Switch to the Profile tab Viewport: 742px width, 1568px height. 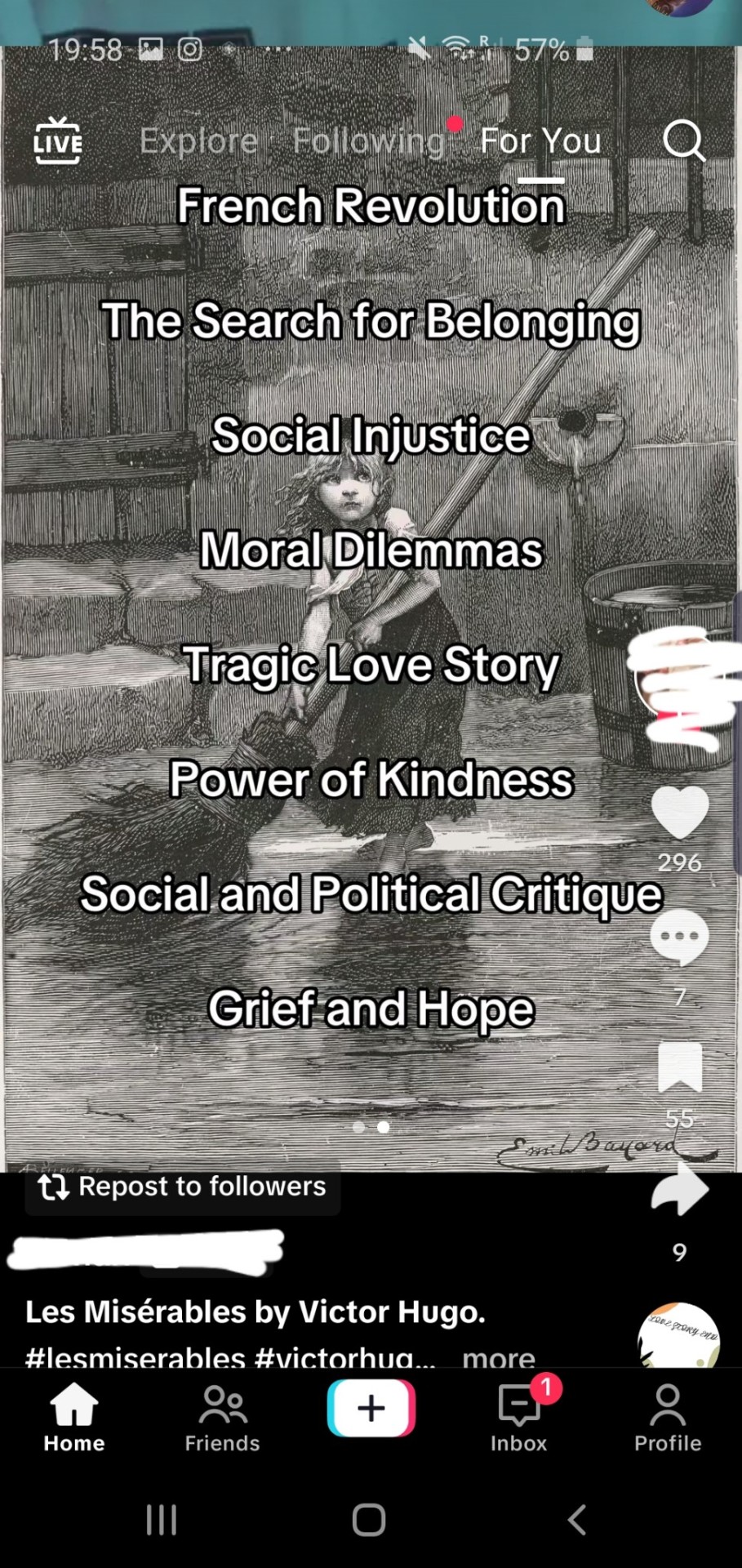click(668, 1418)
